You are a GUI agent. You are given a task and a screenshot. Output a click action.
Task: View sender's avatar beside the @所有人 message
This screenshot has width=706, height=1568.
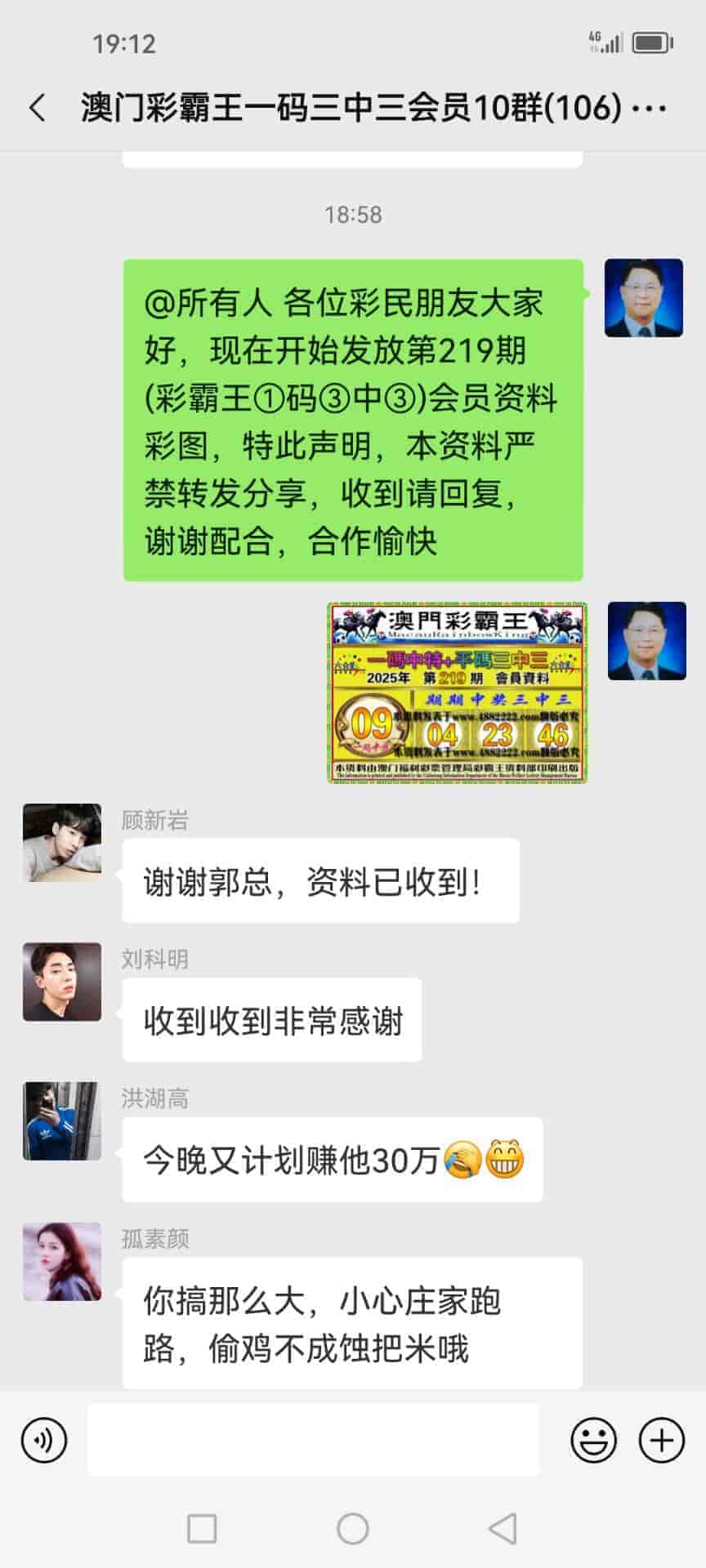(x=643, y=298)
